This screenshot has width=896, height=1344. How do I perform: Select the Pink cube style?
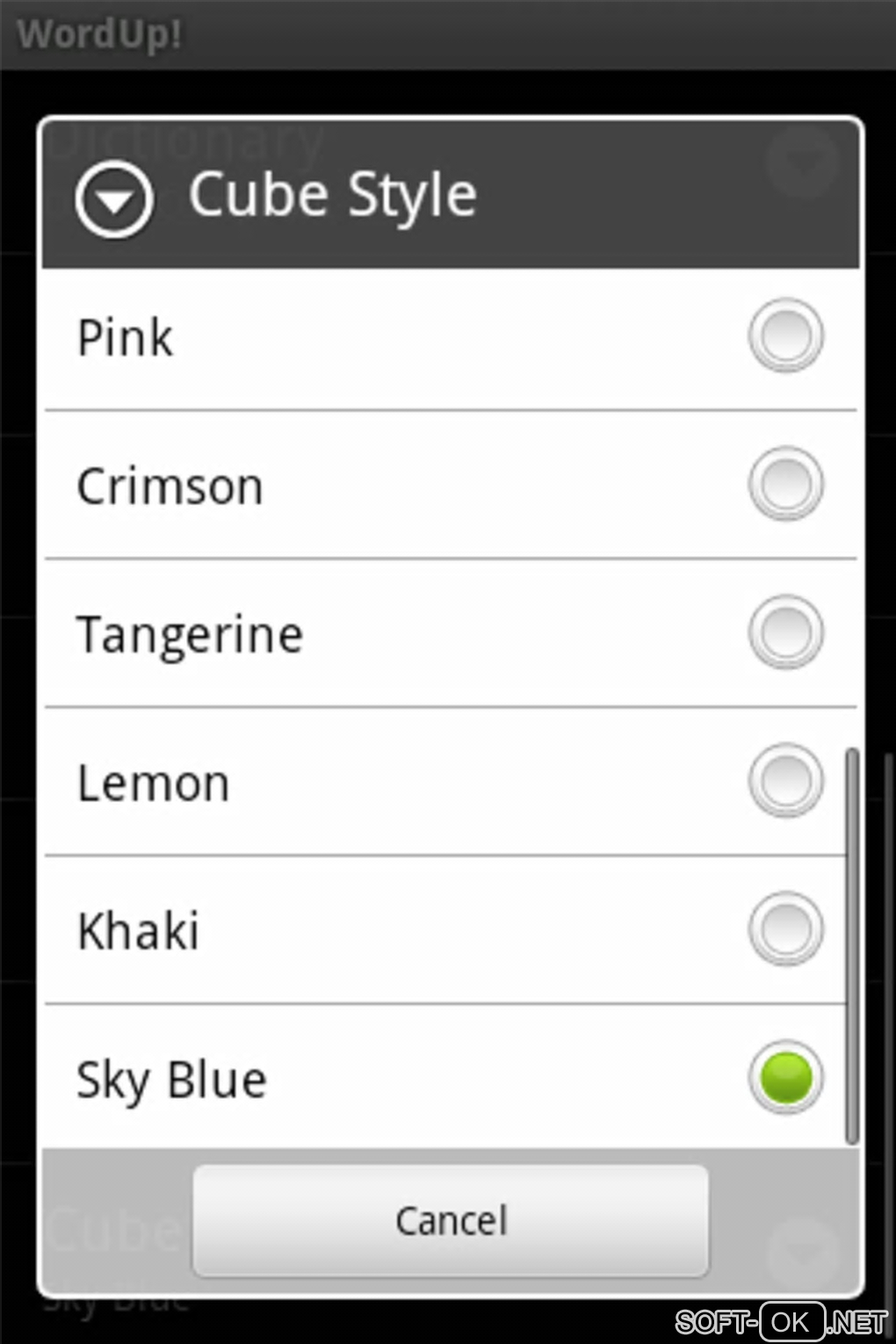click(x=785, y=336)
